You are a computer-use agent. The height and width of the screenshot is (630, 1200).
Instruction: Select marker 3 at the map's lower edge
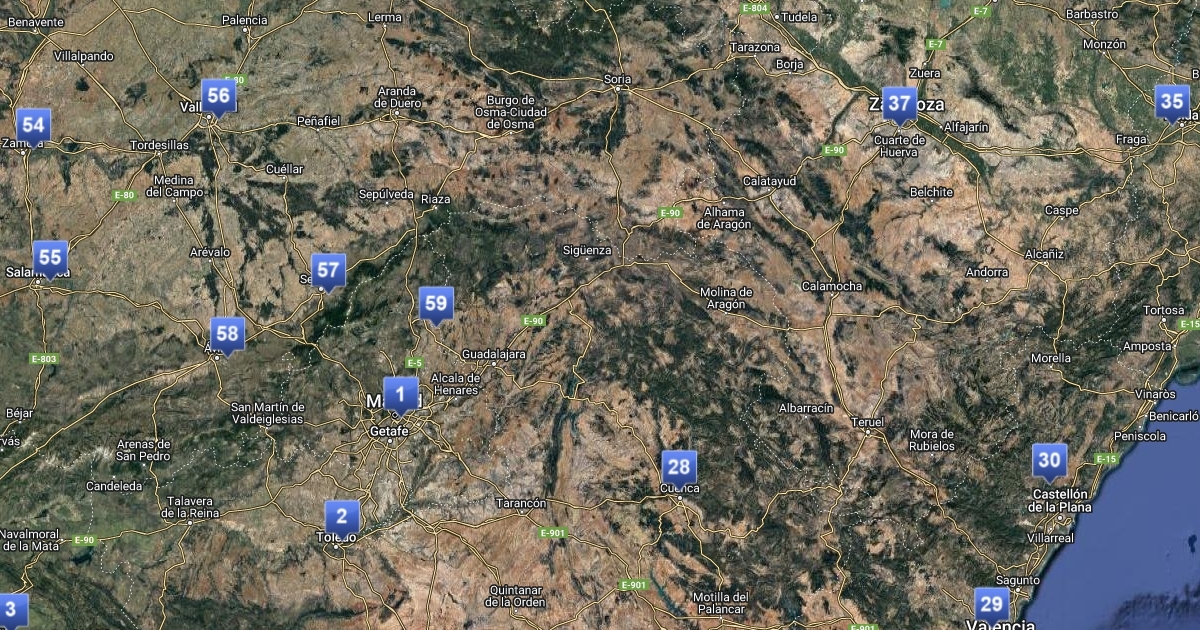[x=11, y=608]
